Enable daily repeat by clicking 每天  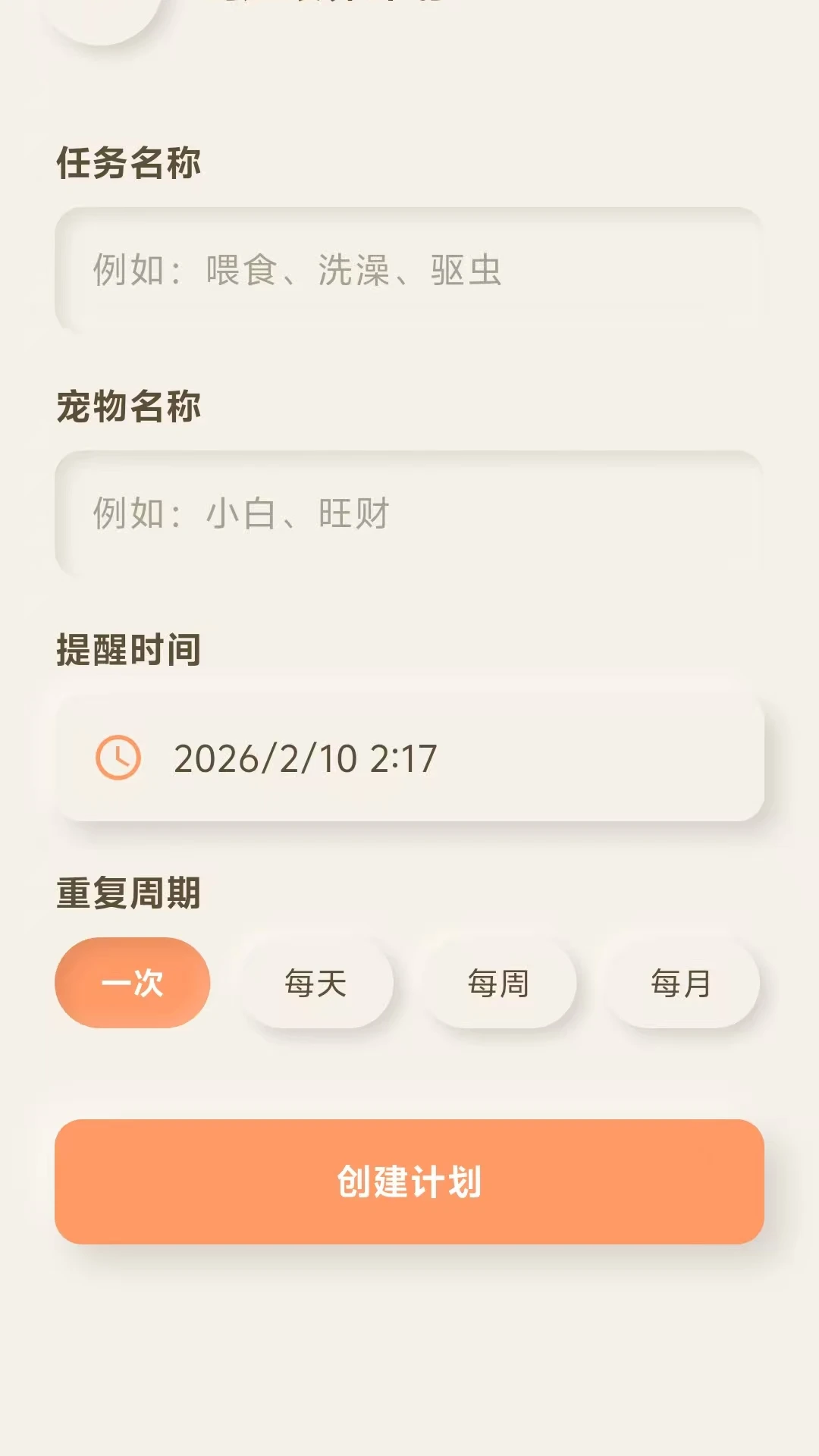click(x=315, y=982)
